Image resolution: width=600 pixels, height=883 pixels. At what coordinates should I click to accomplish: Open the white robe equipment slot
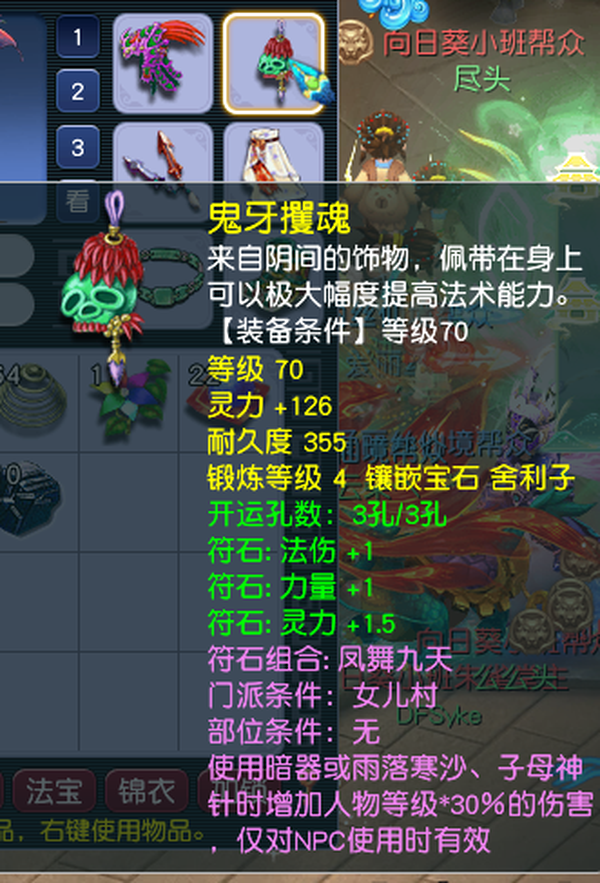[274, 152]
